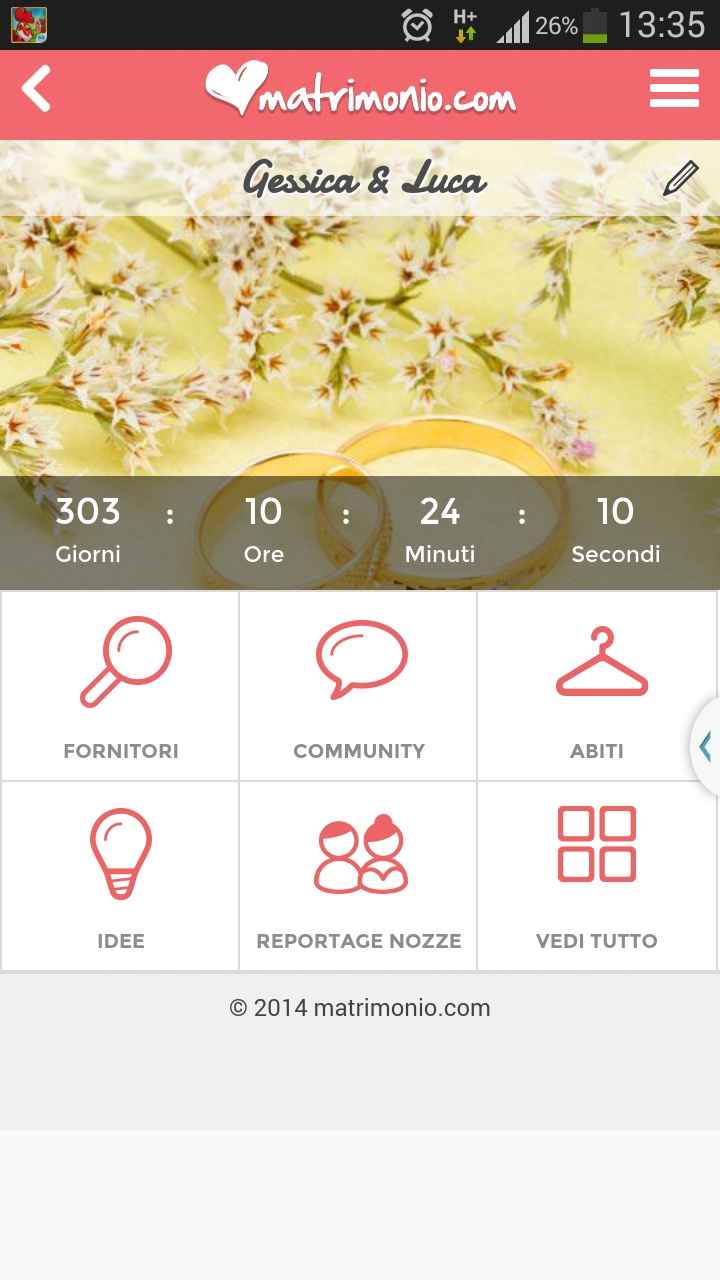
Task: Edit with the pencil icon
Action: tap(683, 180)
